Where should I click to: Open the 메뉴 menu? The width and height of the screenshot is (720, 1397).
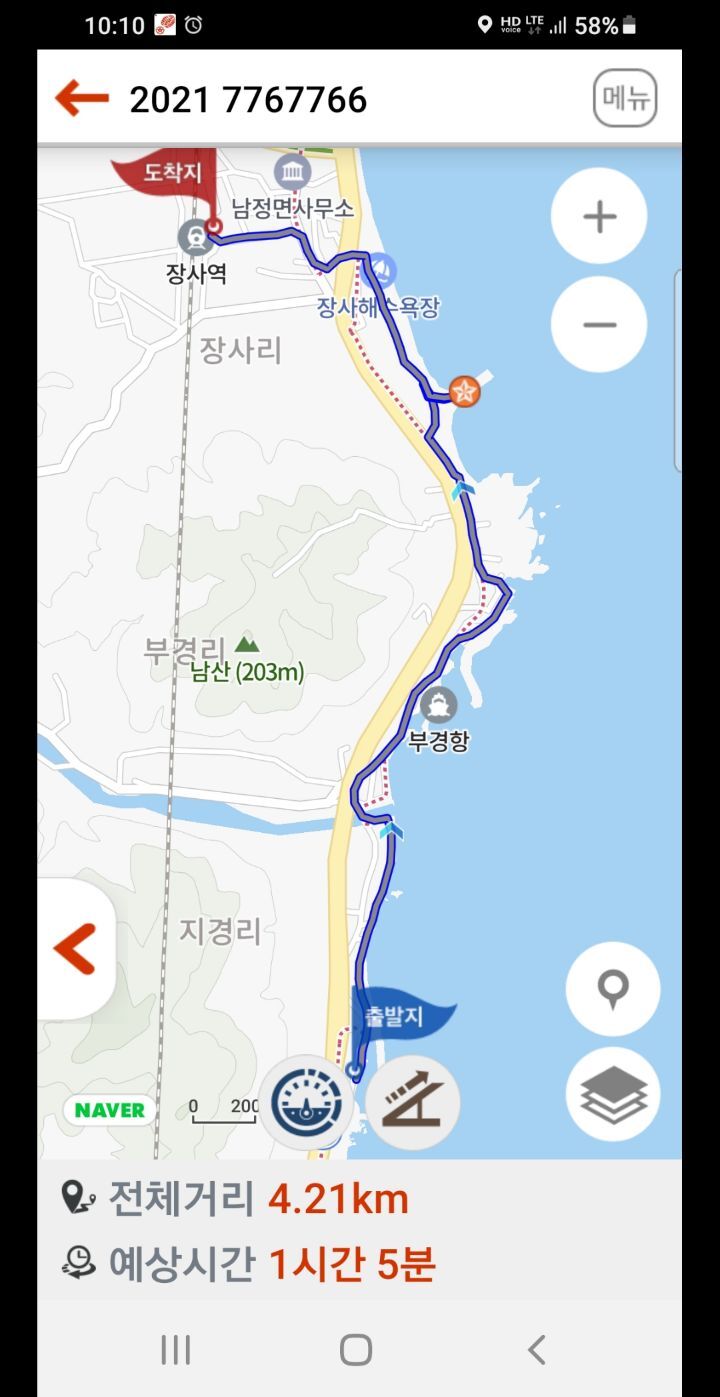[625, 98]
